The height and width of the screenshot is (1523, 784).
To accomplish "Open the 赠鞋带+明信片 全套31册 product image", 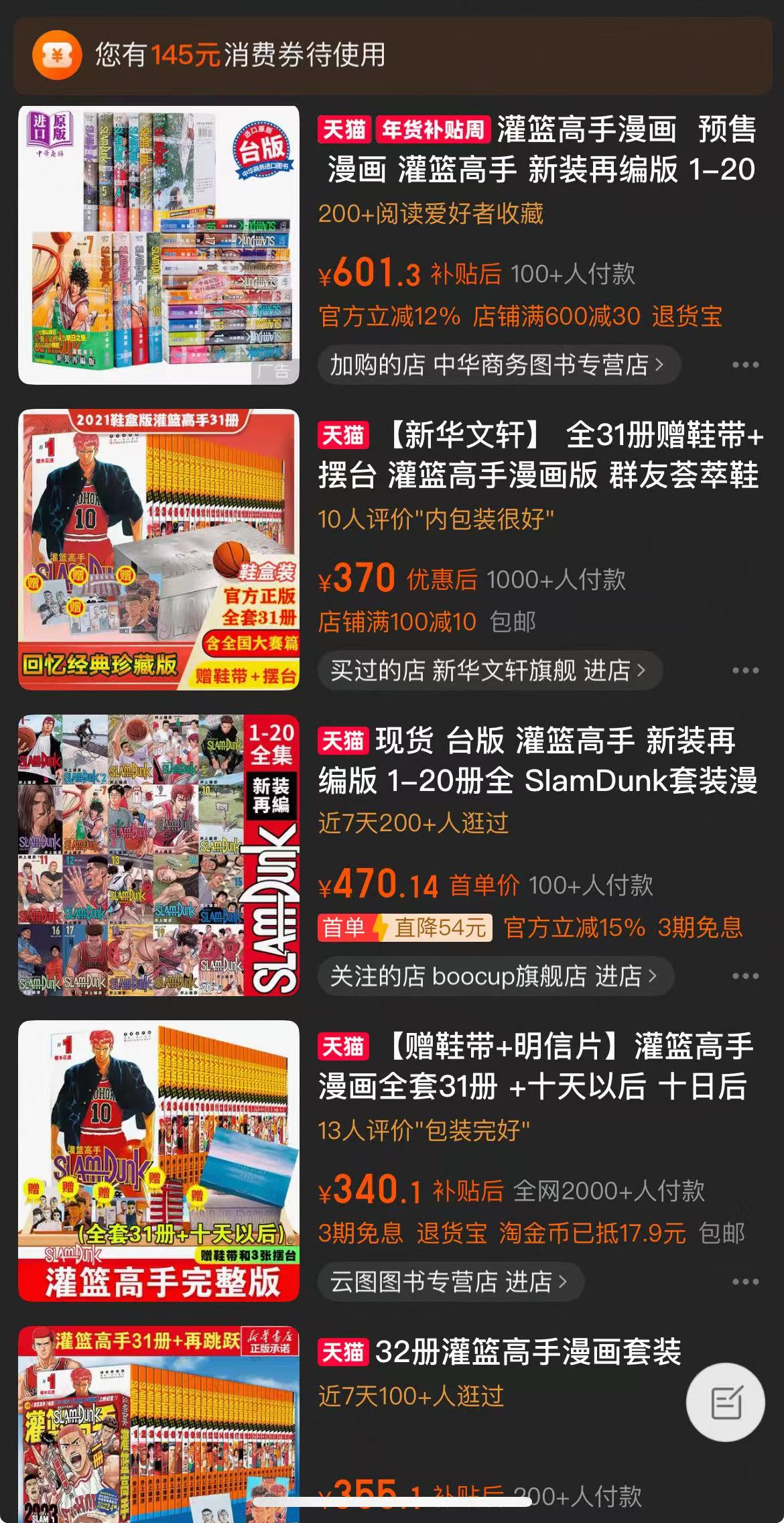I will click(x=159, y=1161).
